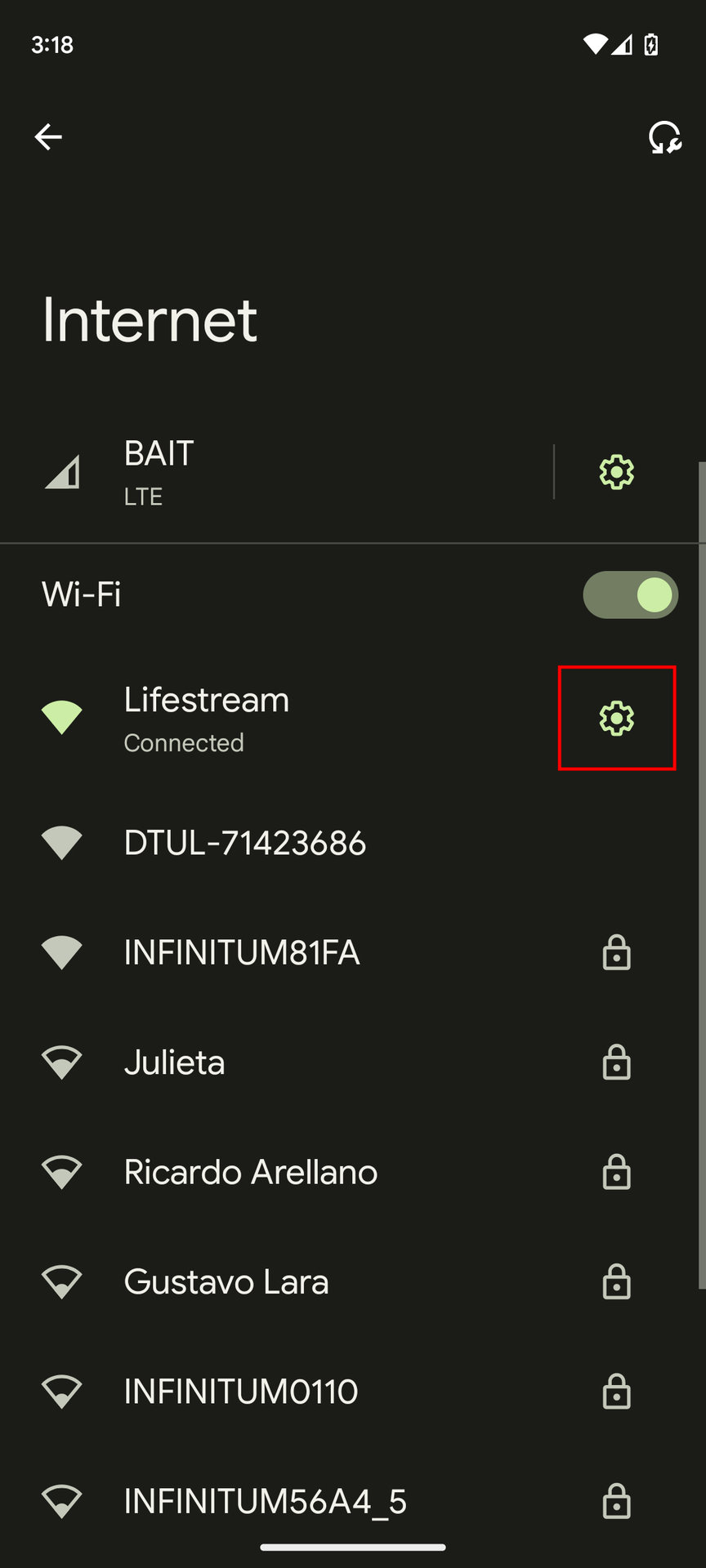Select the Gustavo Lara network

pyautogui.click(x=226, y=1282)
